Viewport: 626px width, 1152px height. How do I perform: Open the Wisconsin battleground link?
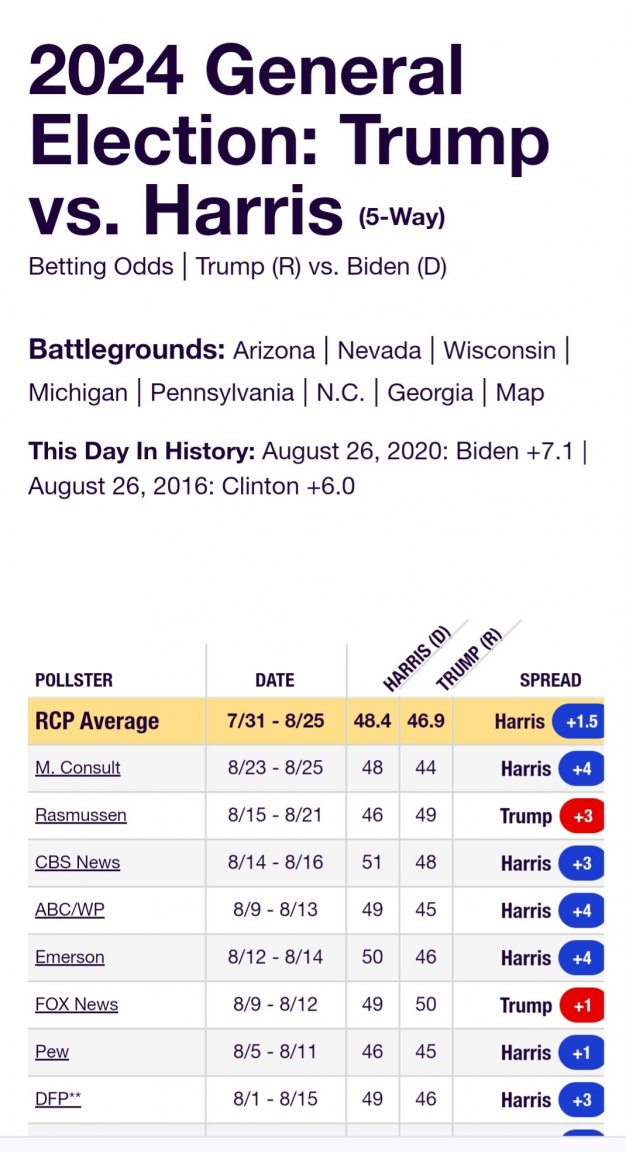point(500,350)
